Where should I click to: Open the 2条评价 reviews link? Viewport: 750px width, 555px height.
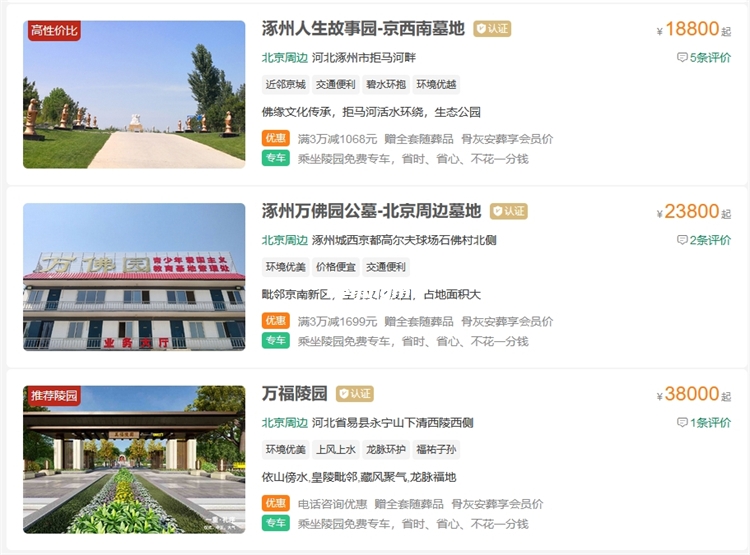click(704, 240)
